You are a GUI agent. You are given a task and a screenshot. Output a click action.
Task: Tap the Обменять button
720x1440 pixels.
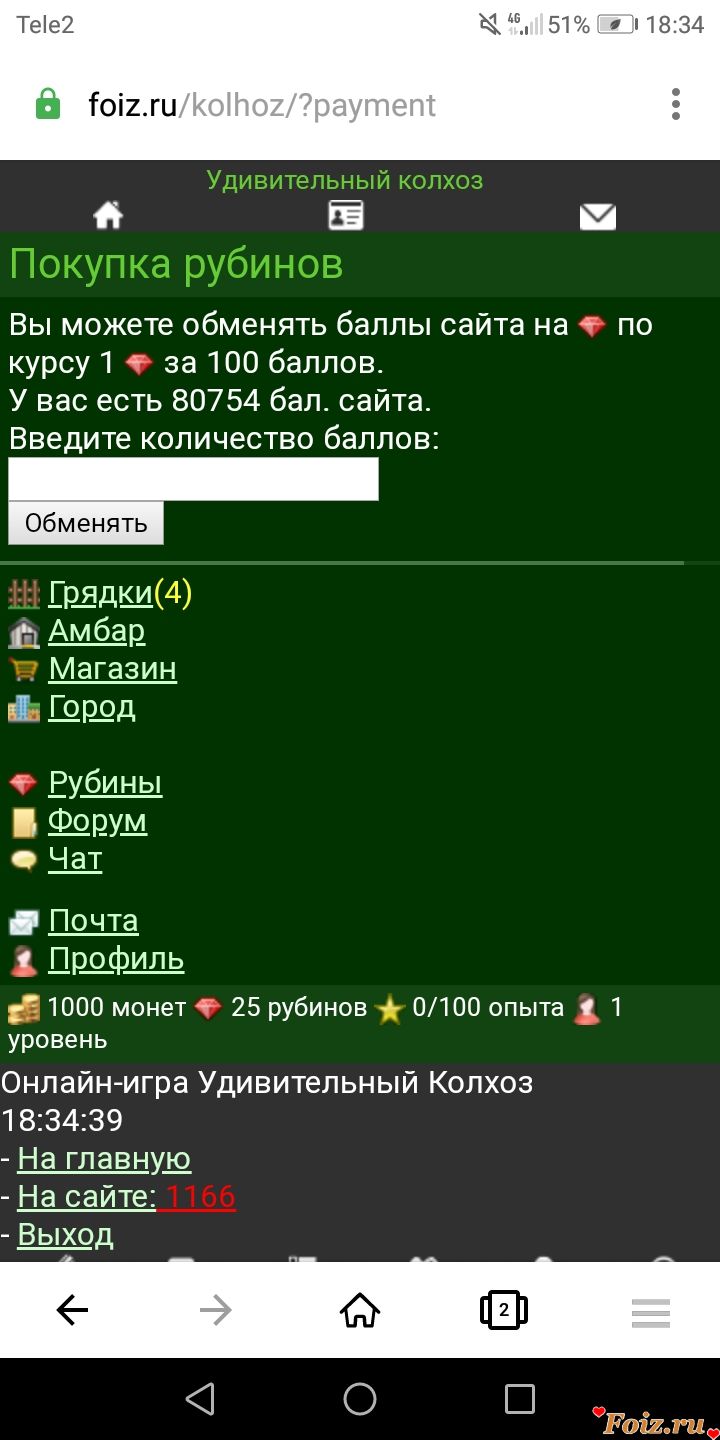coord(86,523)
